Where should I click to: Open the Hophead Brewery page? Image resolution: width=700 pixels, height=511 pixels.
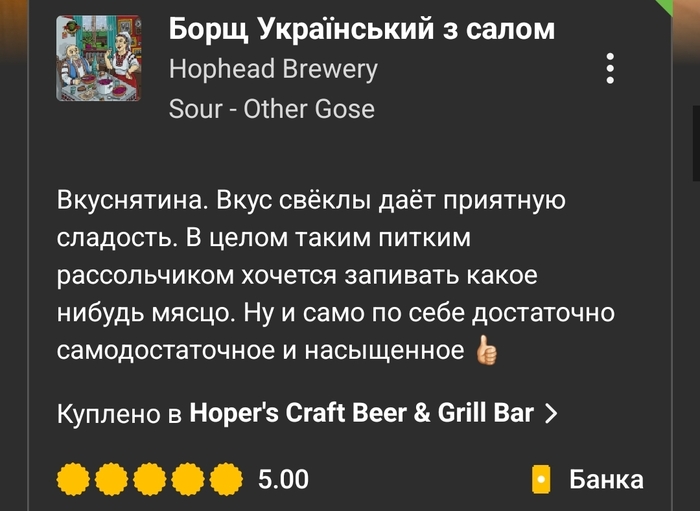coord(273,69)
